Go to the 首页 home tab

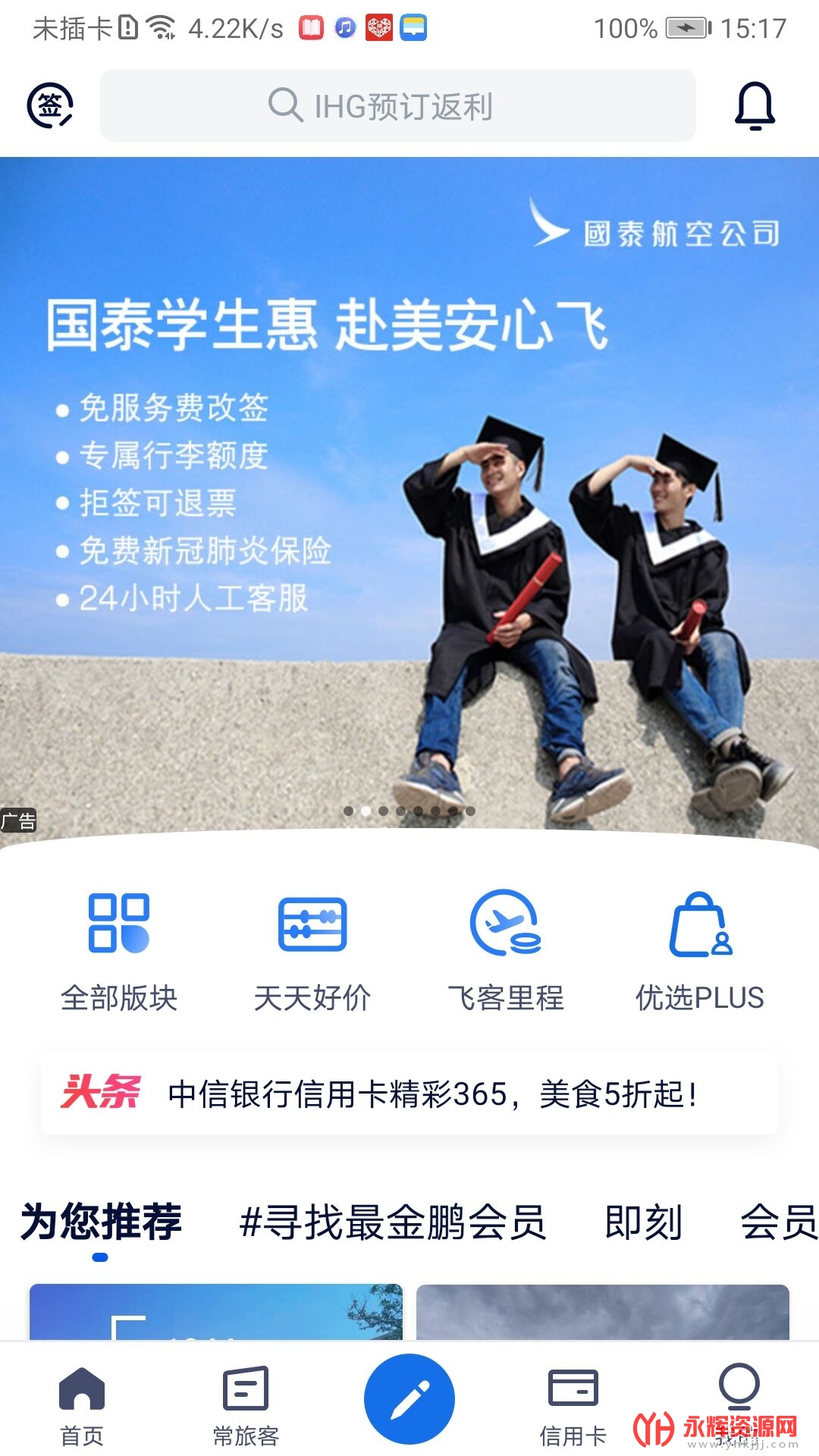click(82, 1405)
